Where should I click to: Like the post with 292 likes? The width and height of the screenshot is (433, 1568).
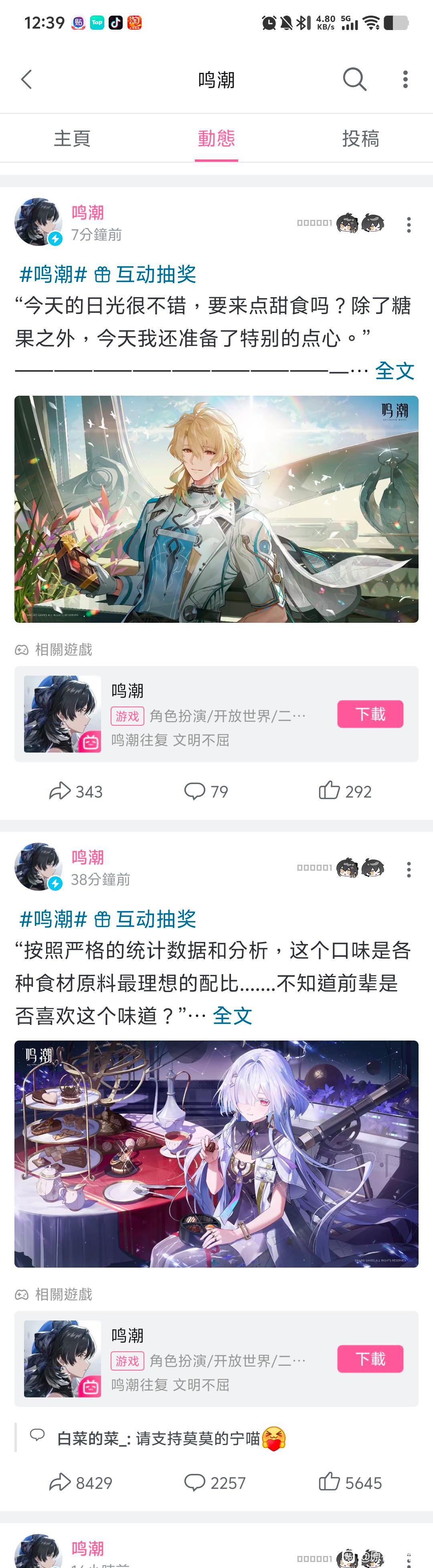click(345, 791)
